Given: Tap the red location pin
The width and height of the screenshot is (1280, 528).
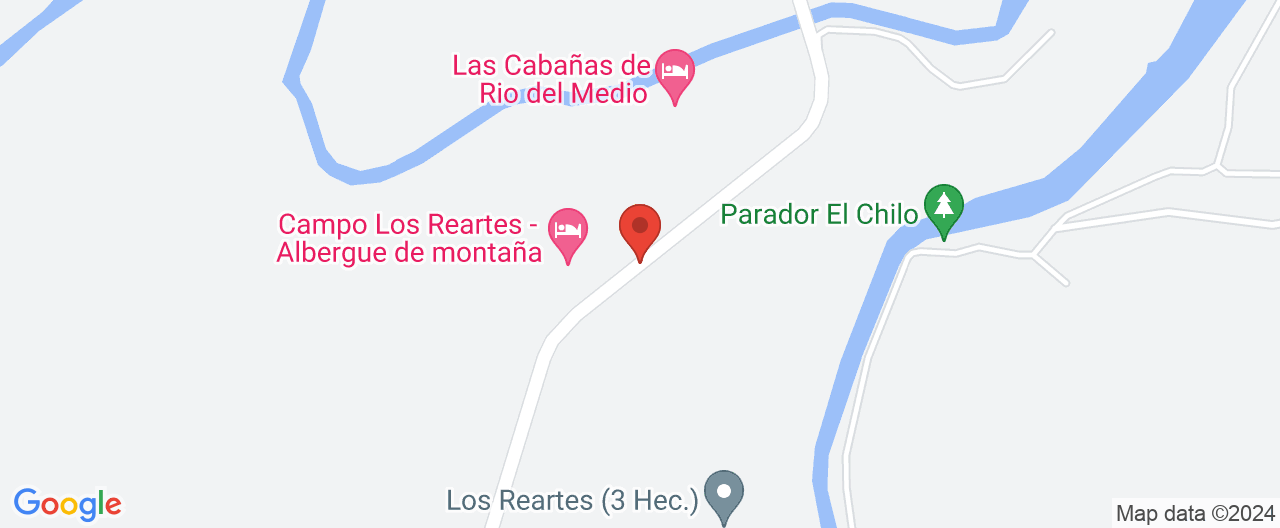Looking at the screenshot, I should [640, 227].
